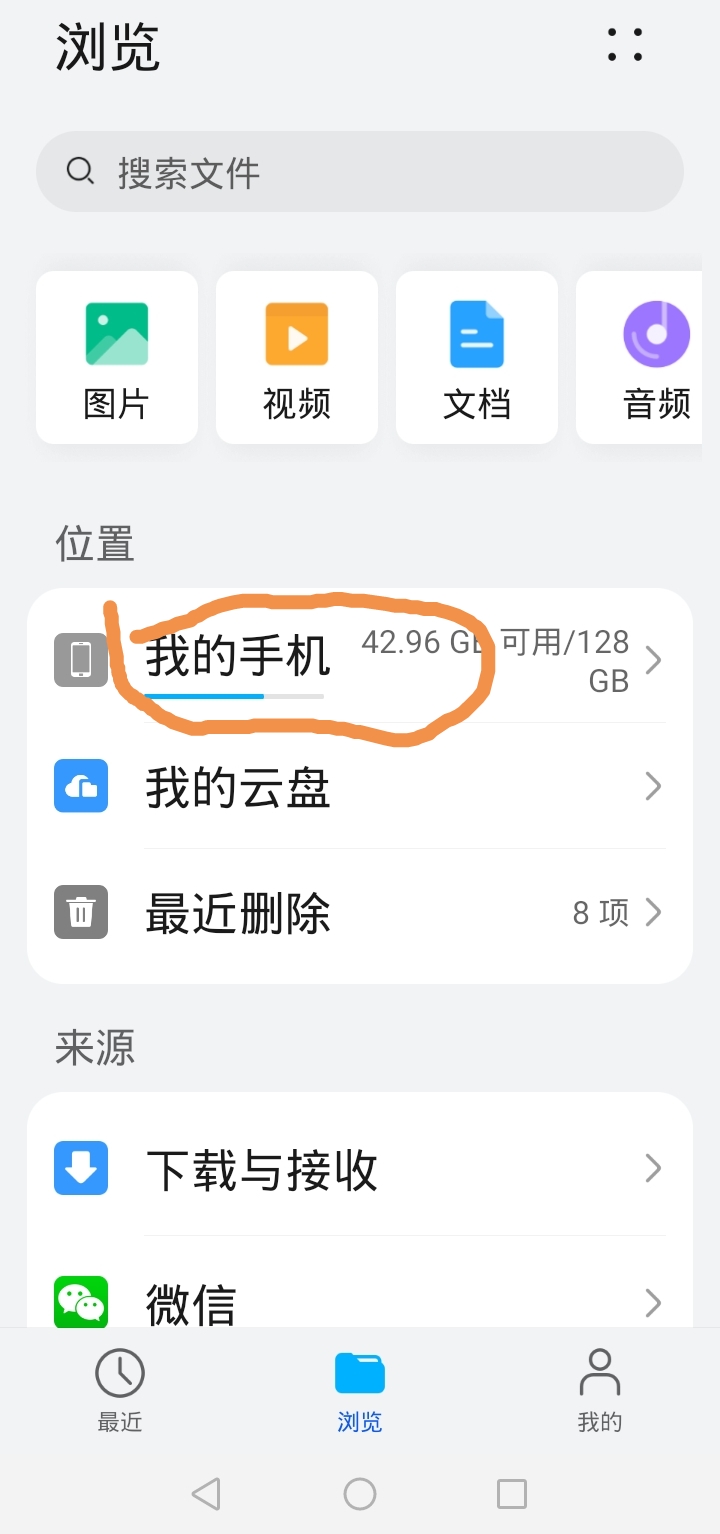Tap the magnifier icon in the search bar

point(80,171)
